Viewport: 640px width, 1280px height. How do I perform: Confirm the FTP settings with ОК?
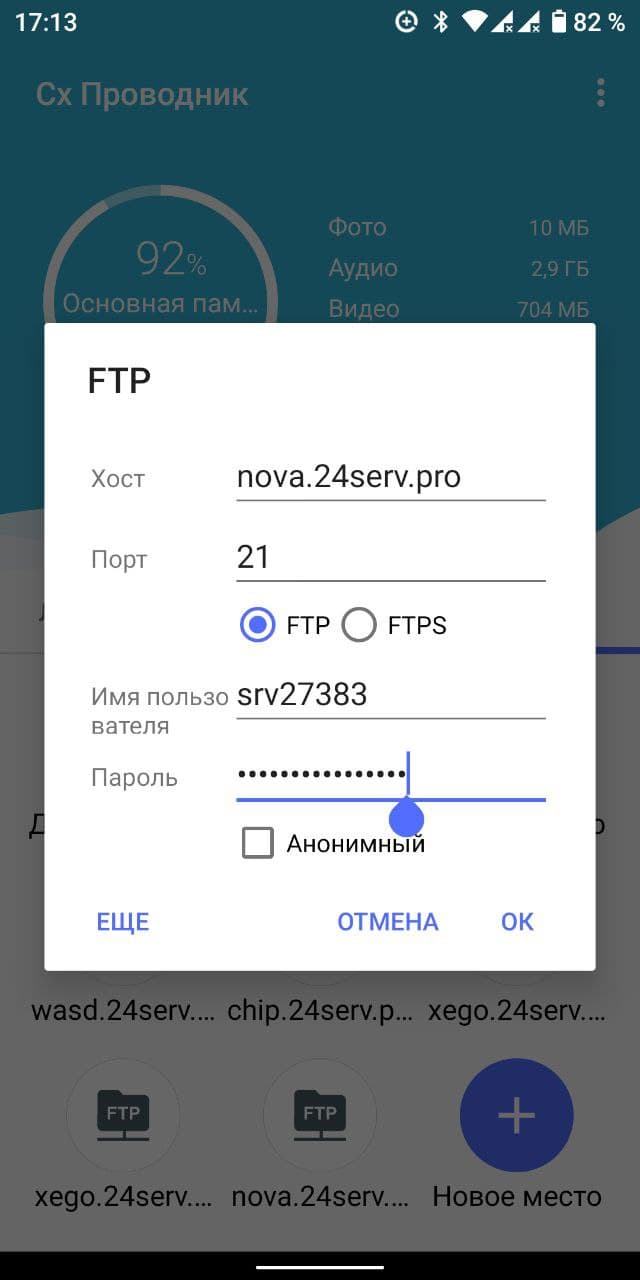point(517,921)
